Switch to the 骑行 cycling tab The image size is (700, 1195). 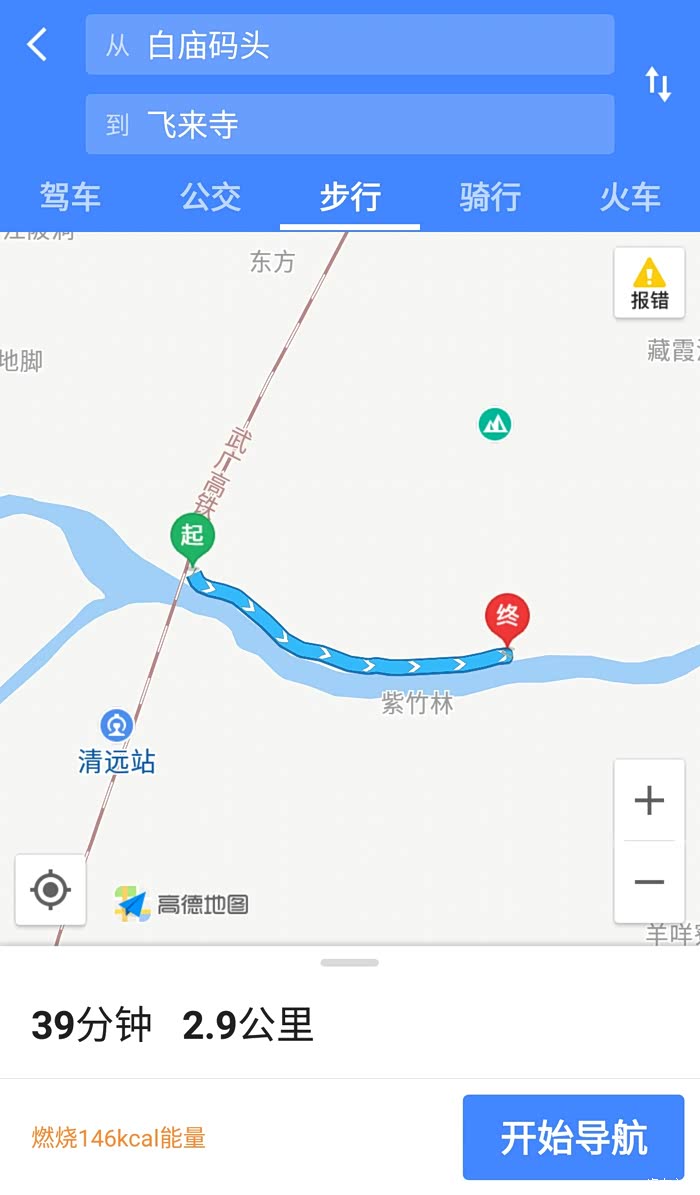(x=490, y=197)
